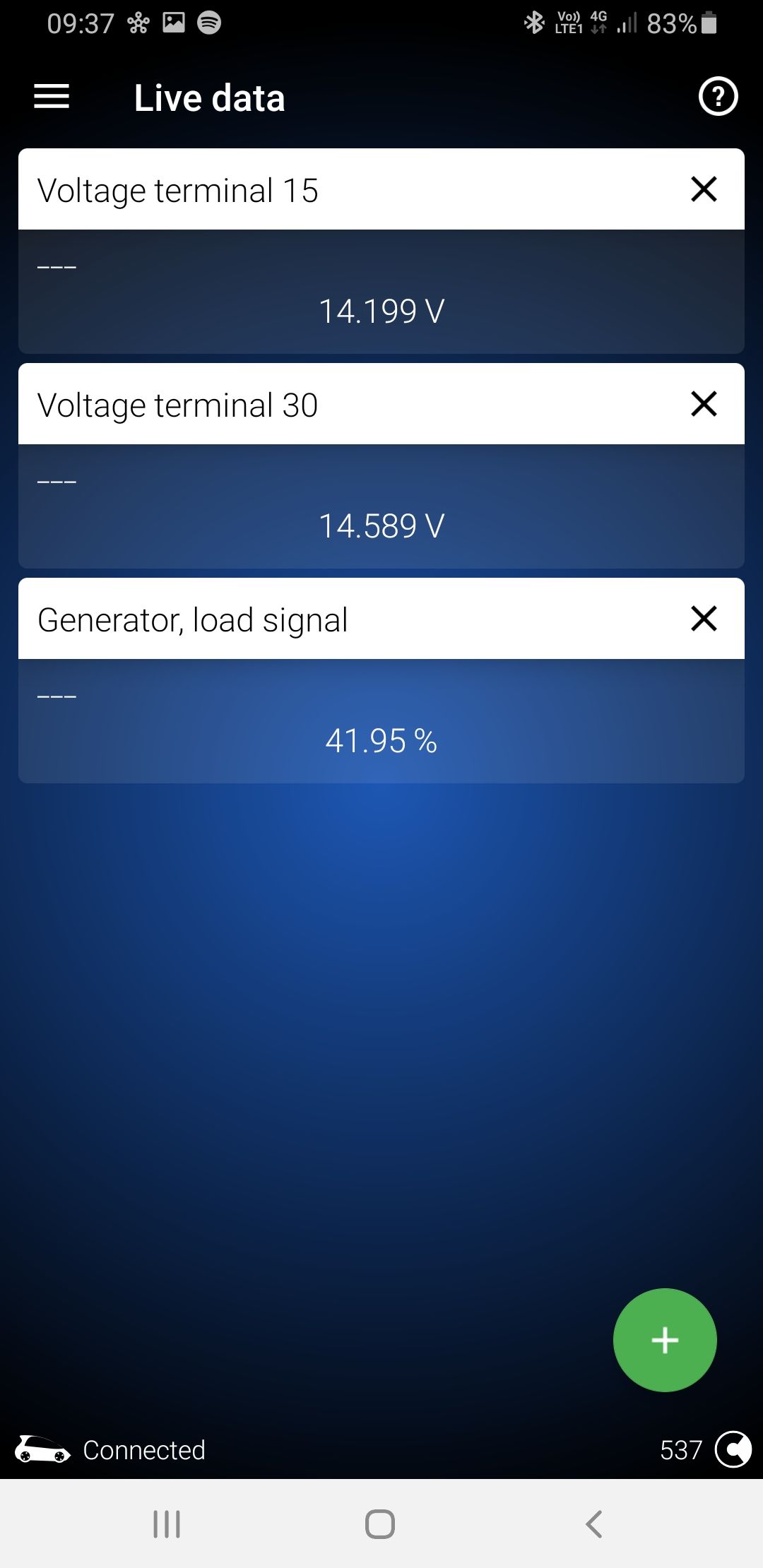The height and width of the screenshot is (1568, 763).
Task: Go back using the system back button
Action: (x=594, y=1524)
